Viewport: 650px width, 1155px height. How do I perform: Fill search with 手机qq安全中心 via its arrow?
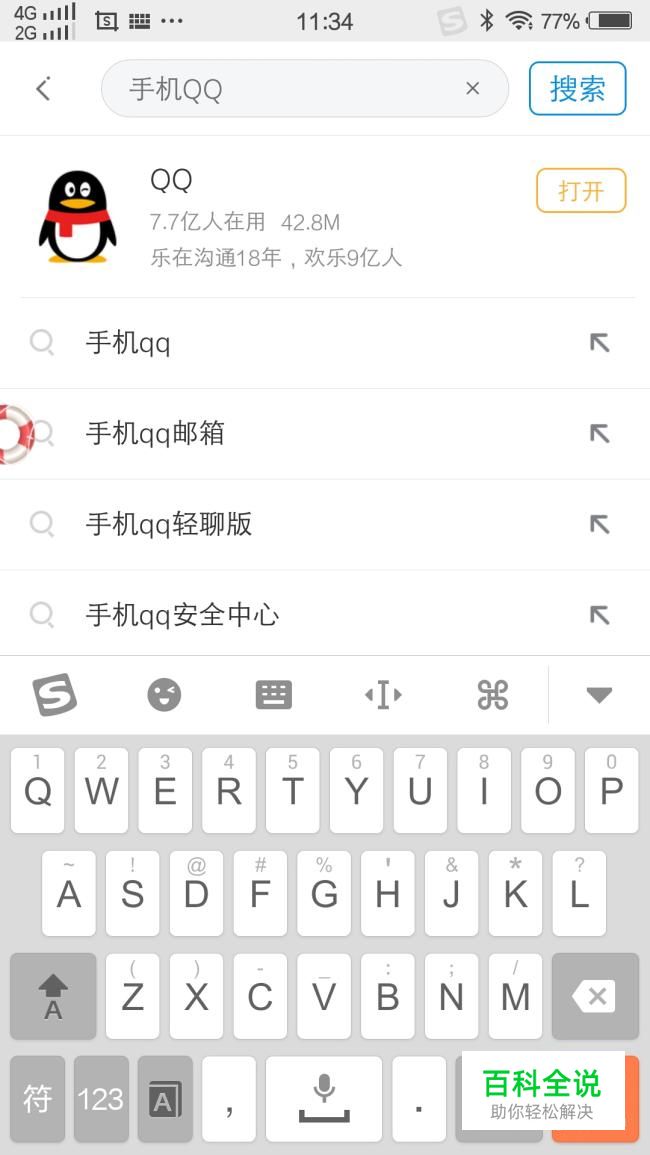(599, 614)
